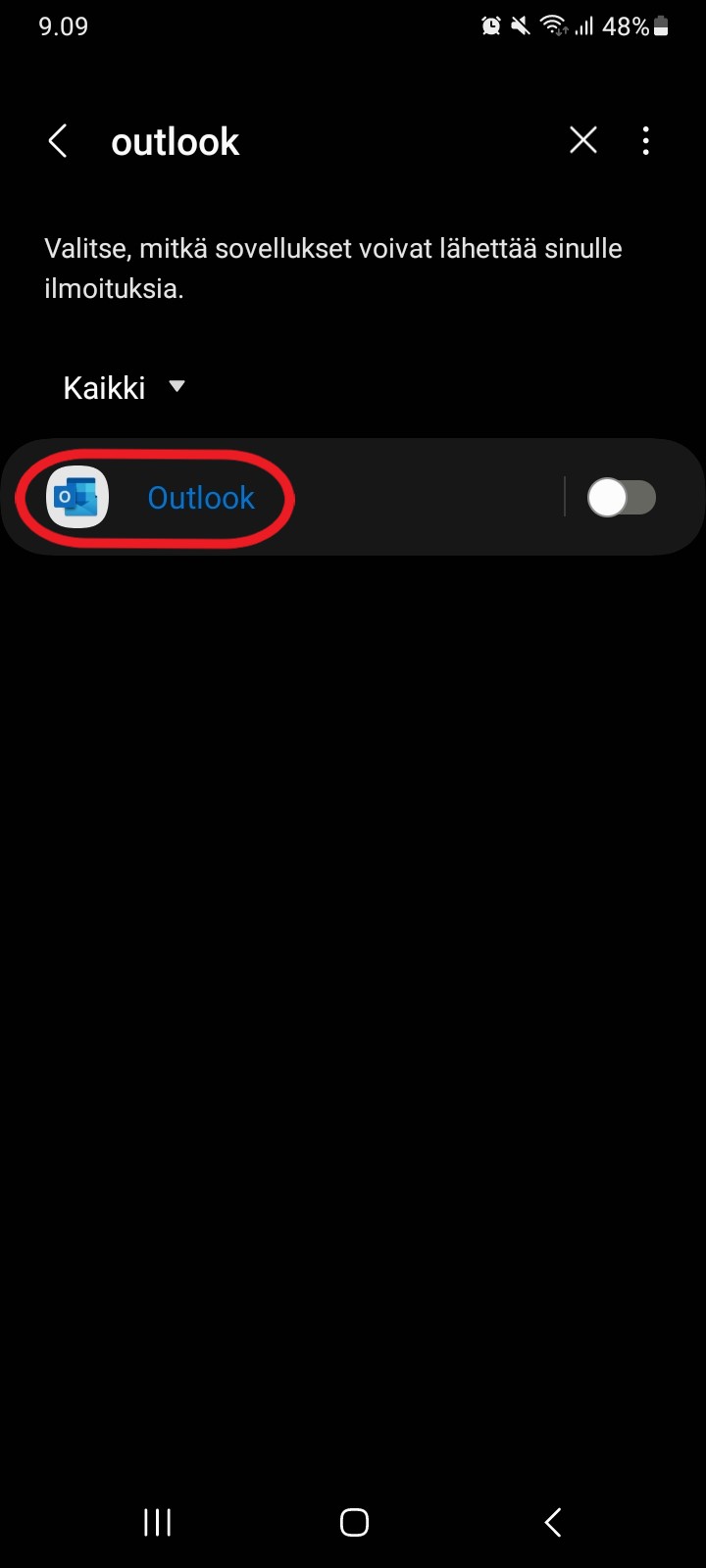Open Outlook notification settings row
The height and width of the screenshot is (1568, 706).
[x=284, y=497]
